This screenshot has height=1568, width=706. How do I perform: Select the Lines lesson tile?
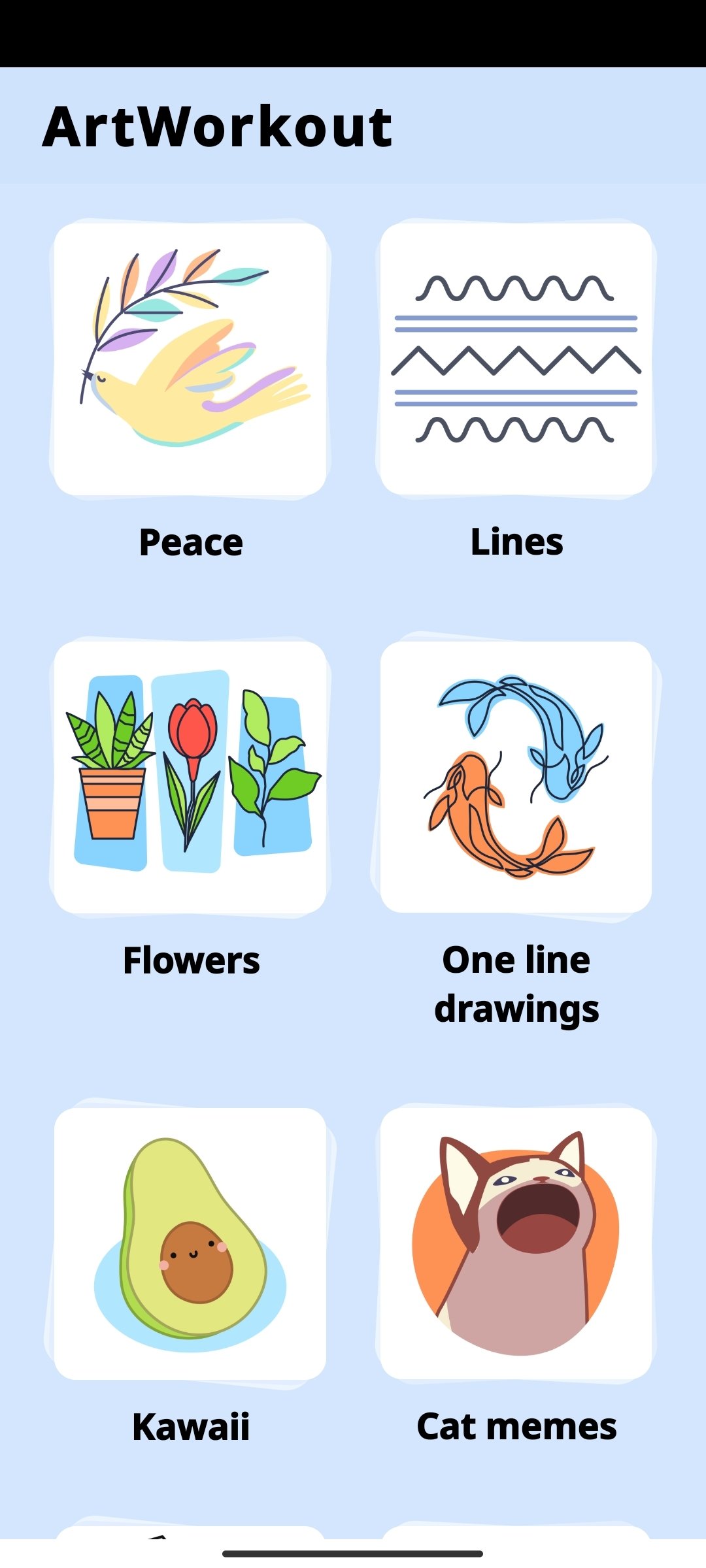516,359
